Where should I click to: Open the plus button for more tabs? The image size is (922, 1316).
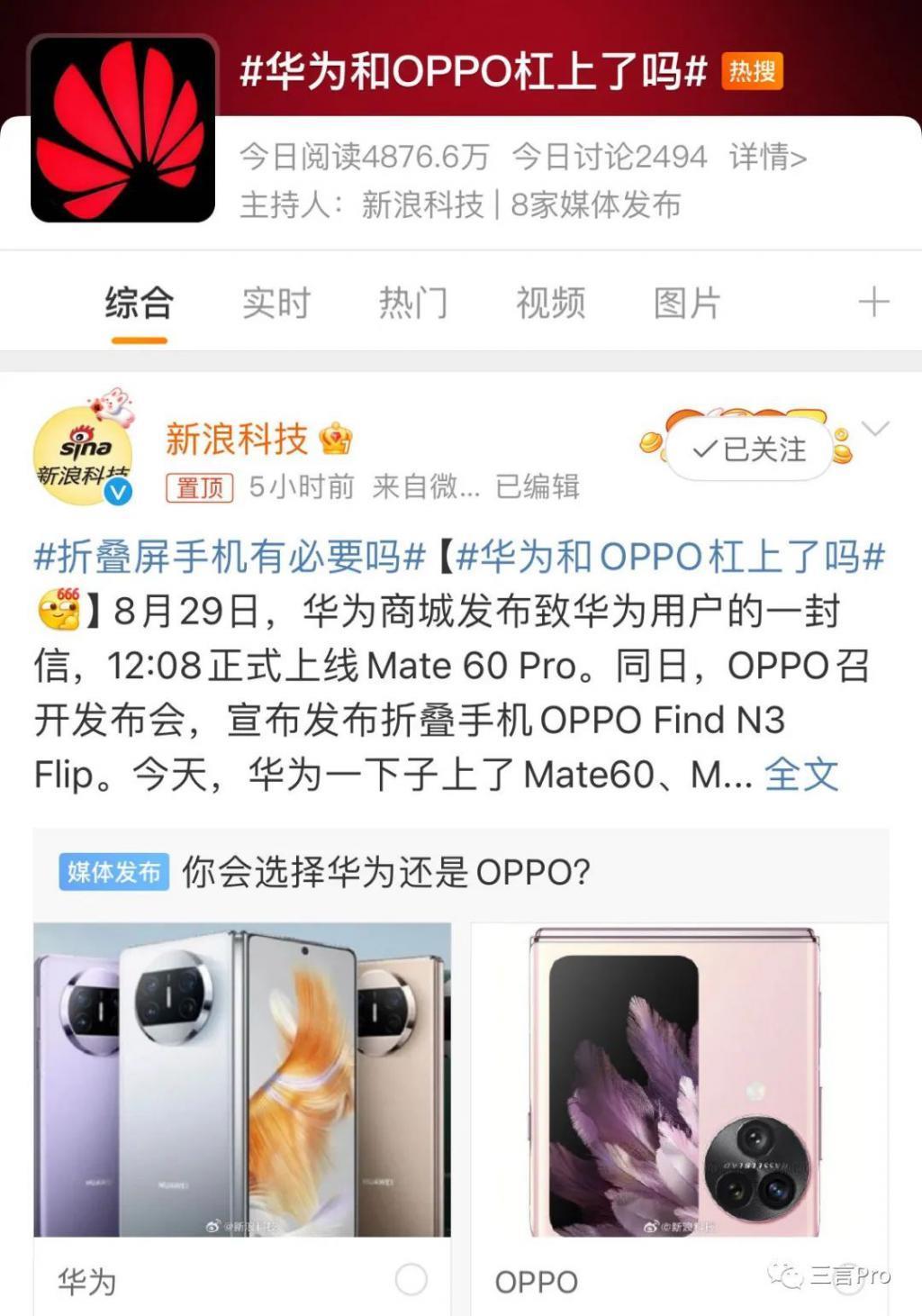(x=870, y=304)
